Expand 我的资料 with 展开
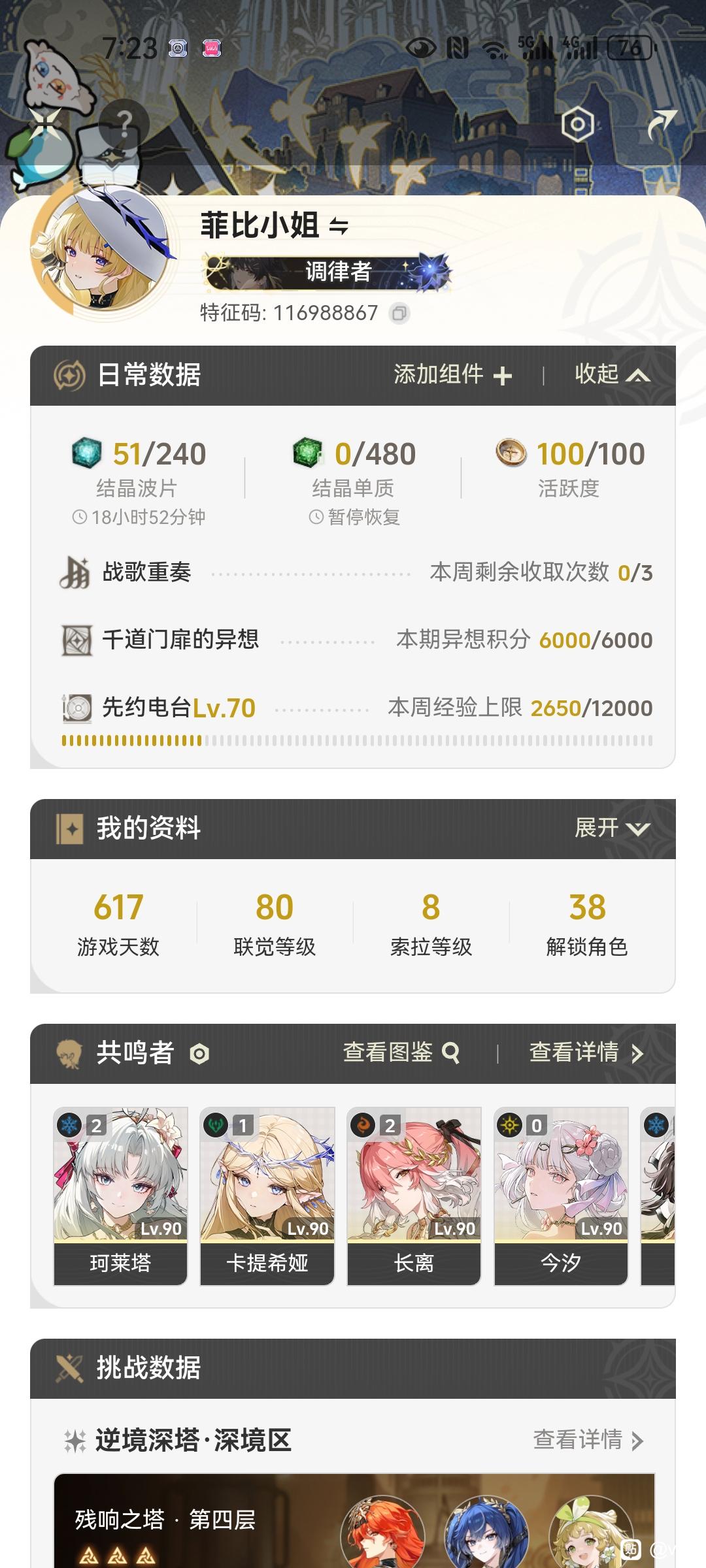The width and height of the screenshot is (706, 1568). [x=612, y=828]
